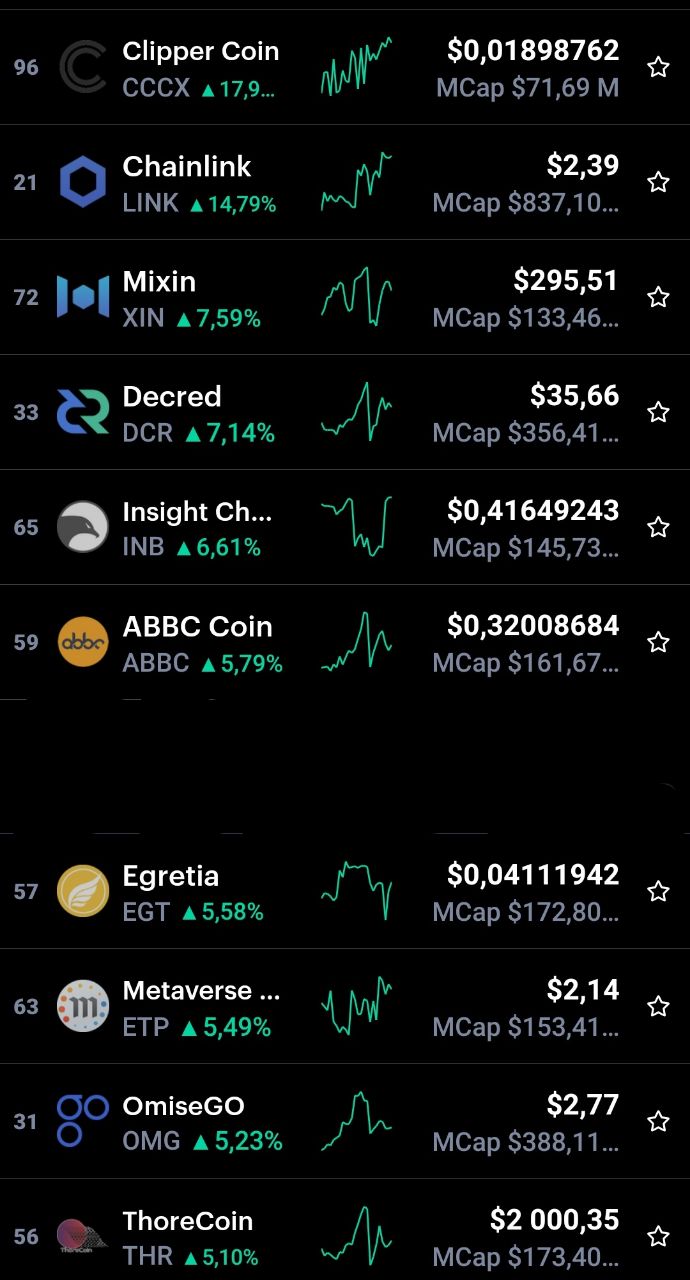Tap the star next to Mixin
This screenshot has width=690, height=1280.
[x=658, y=298]
